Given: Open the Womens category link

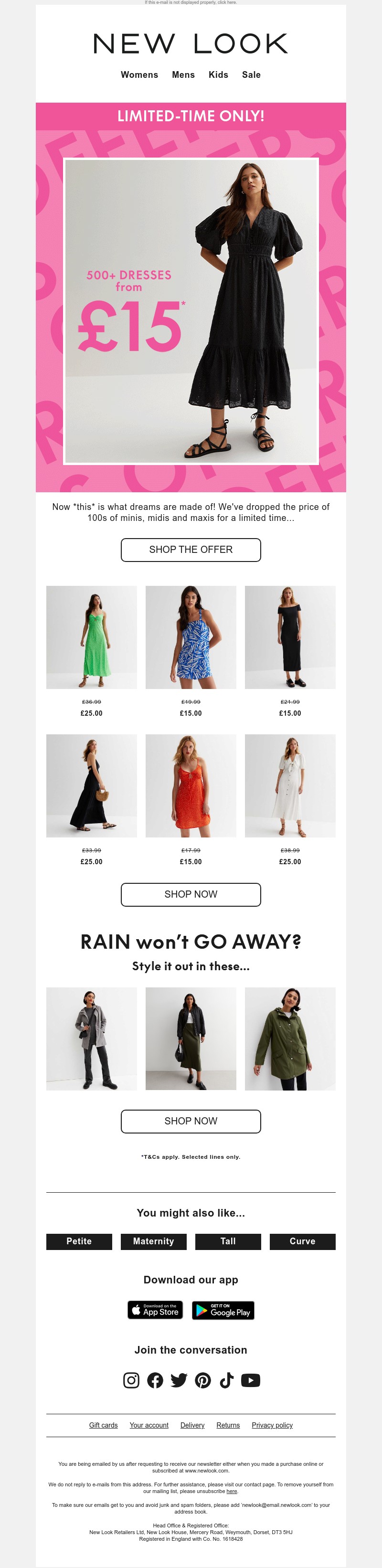Looking at the screenshot, I should 139,75.
